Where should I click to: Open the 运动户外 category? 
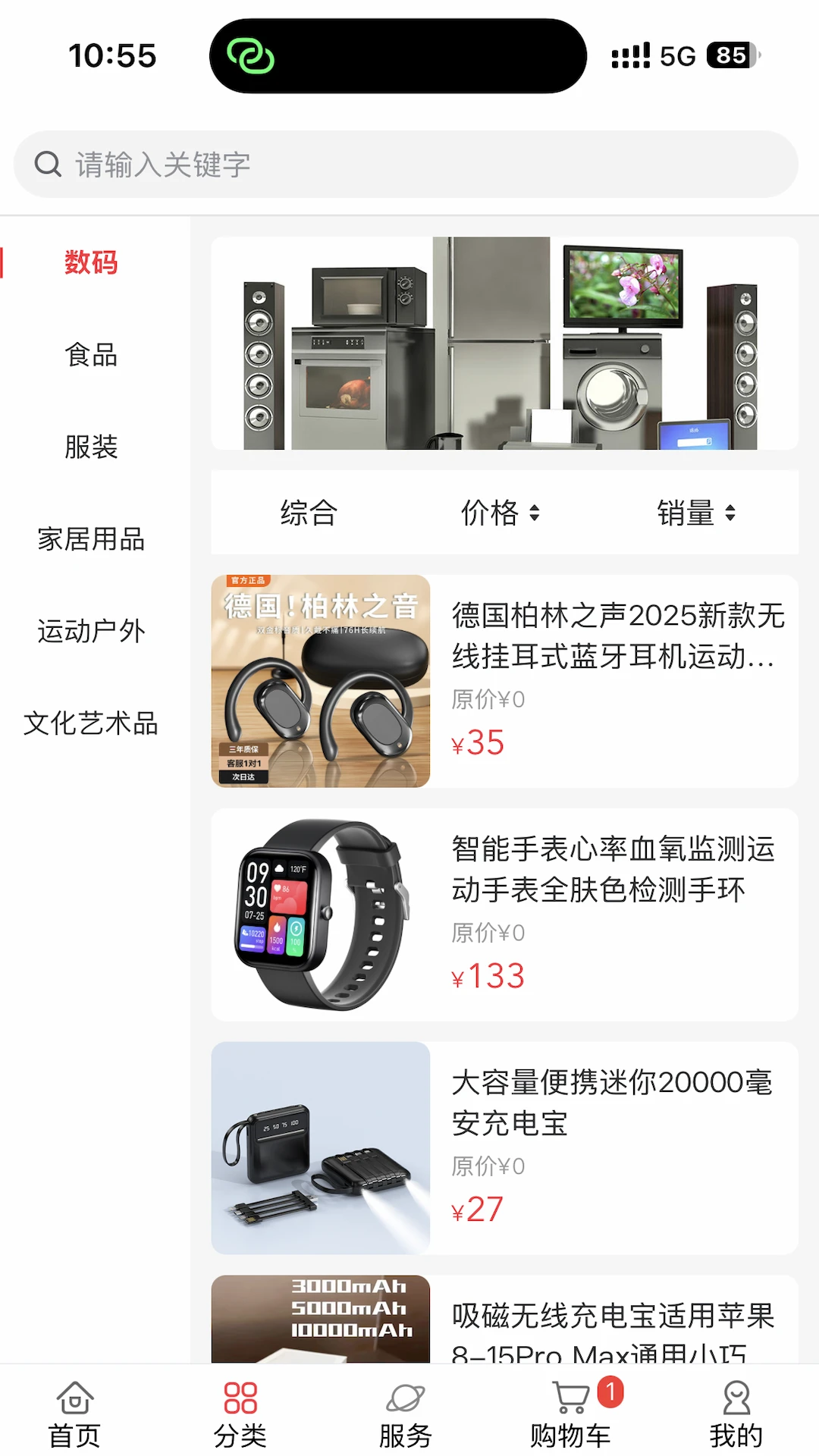pos(90,632)
